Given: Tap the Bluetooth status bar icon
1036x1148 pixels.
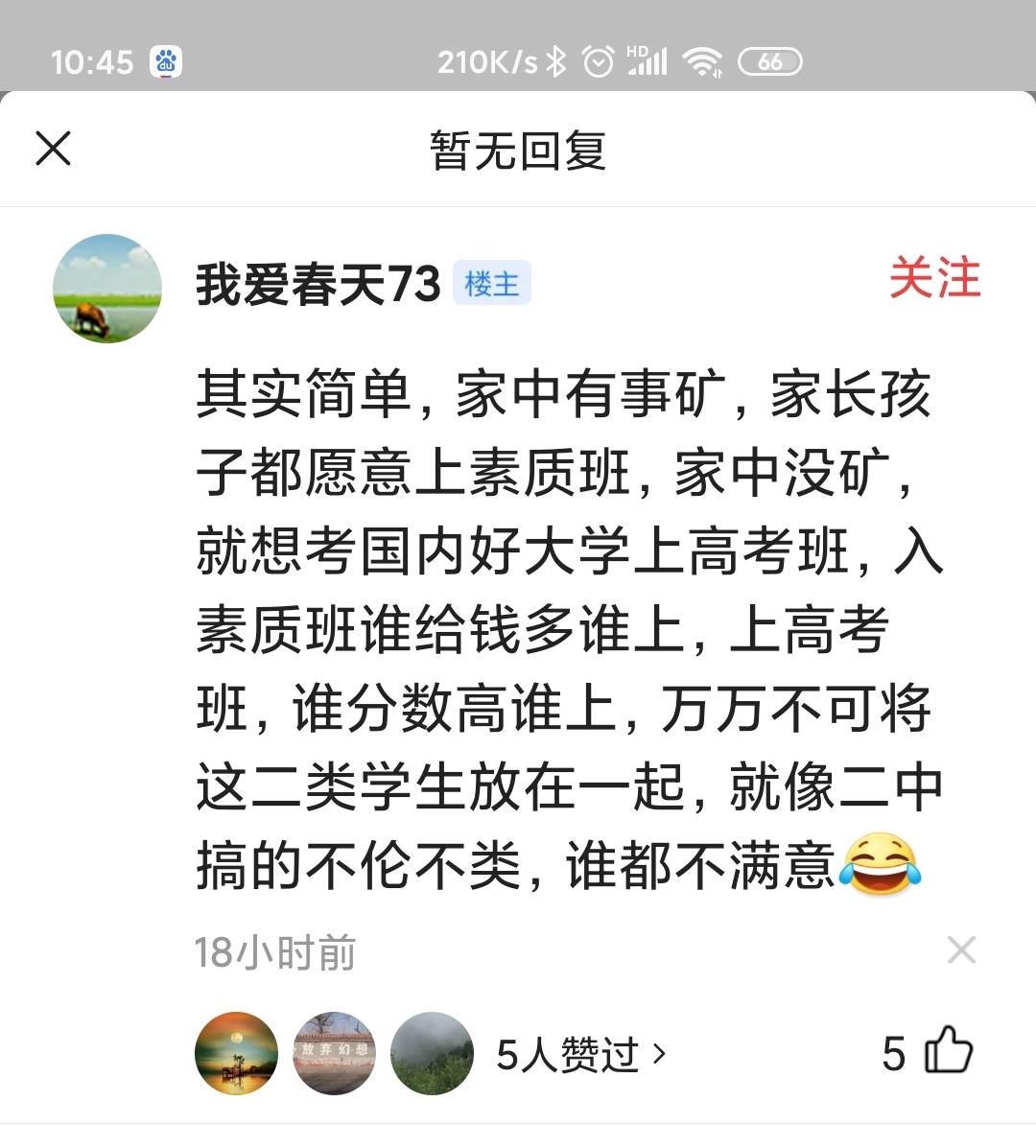Looking at the screenshot, I should coord(556,60).
